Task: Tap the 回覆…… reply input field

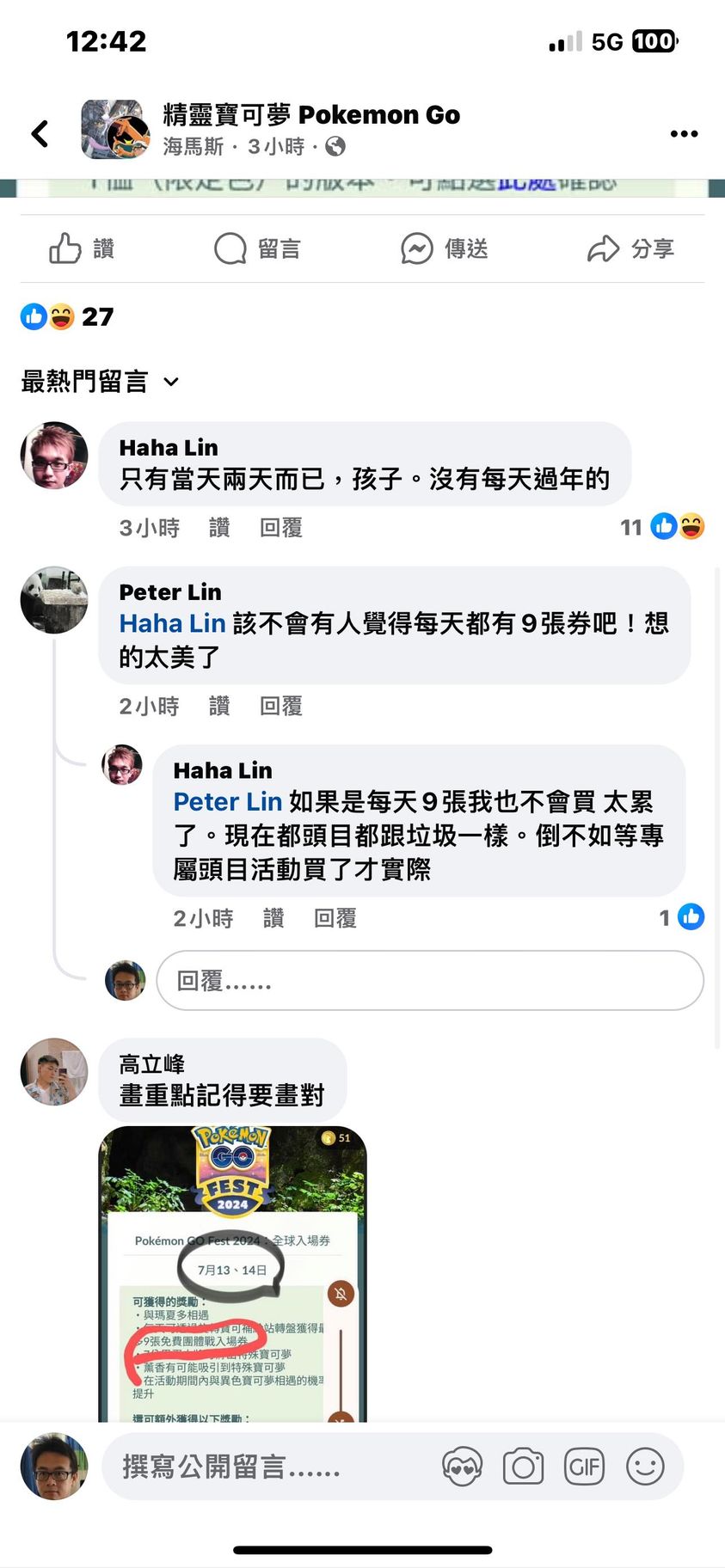Action: [x=429, y=980]
